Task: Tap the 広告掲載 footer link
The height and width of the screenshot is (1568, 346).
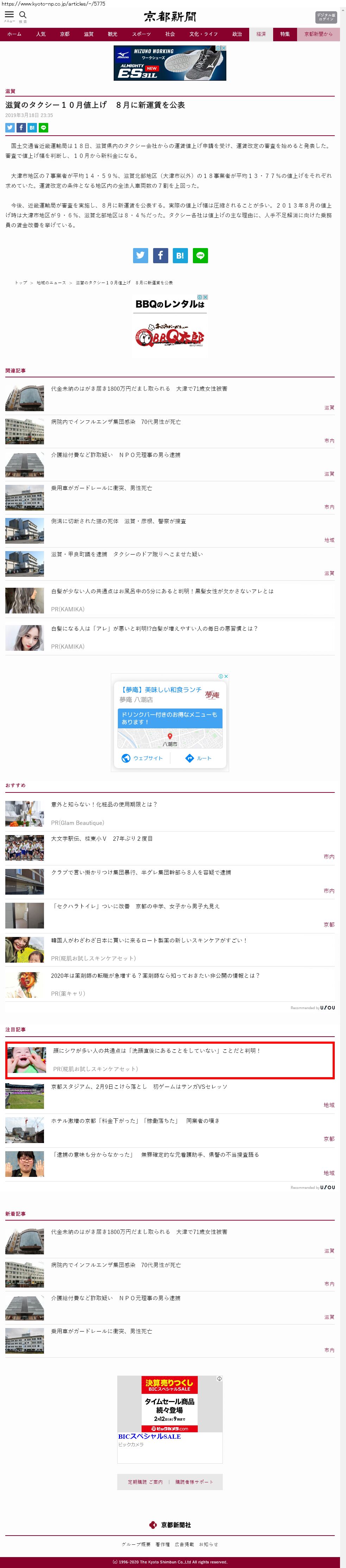Action: tap(184, 1544)
